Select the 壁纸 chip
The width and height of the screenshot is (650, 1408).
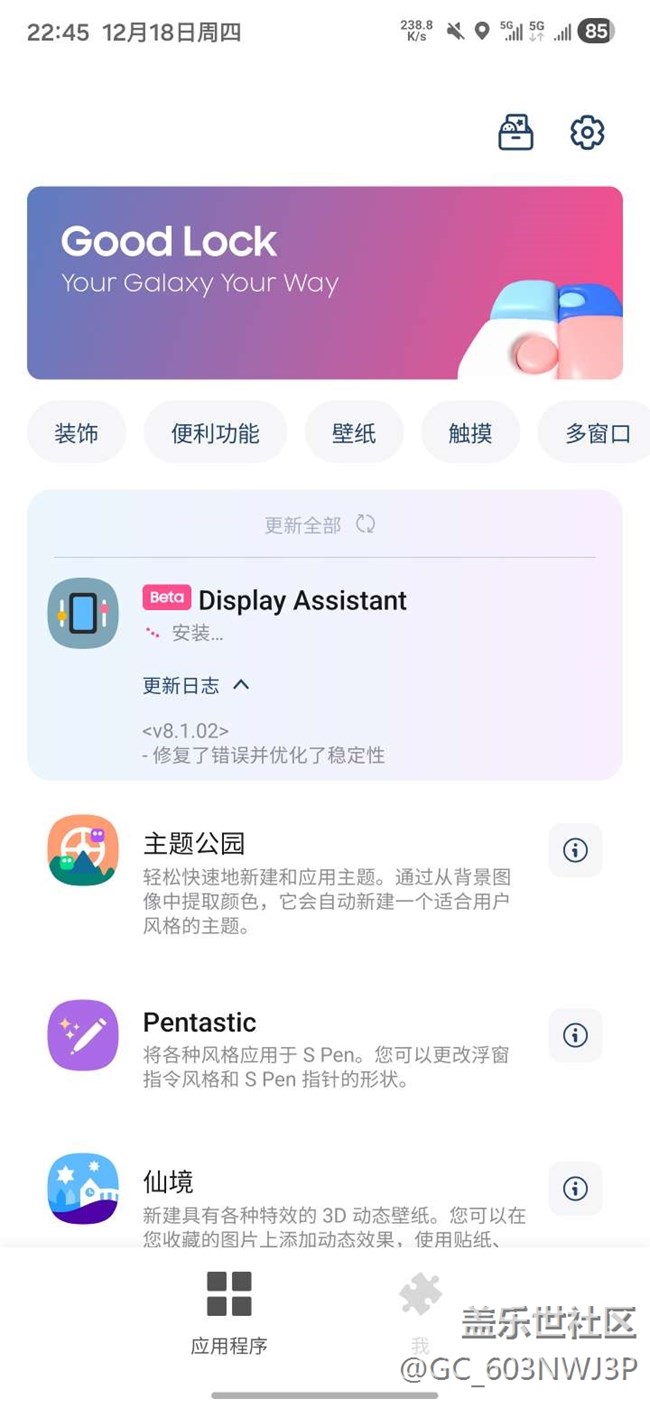coord(354,433)
